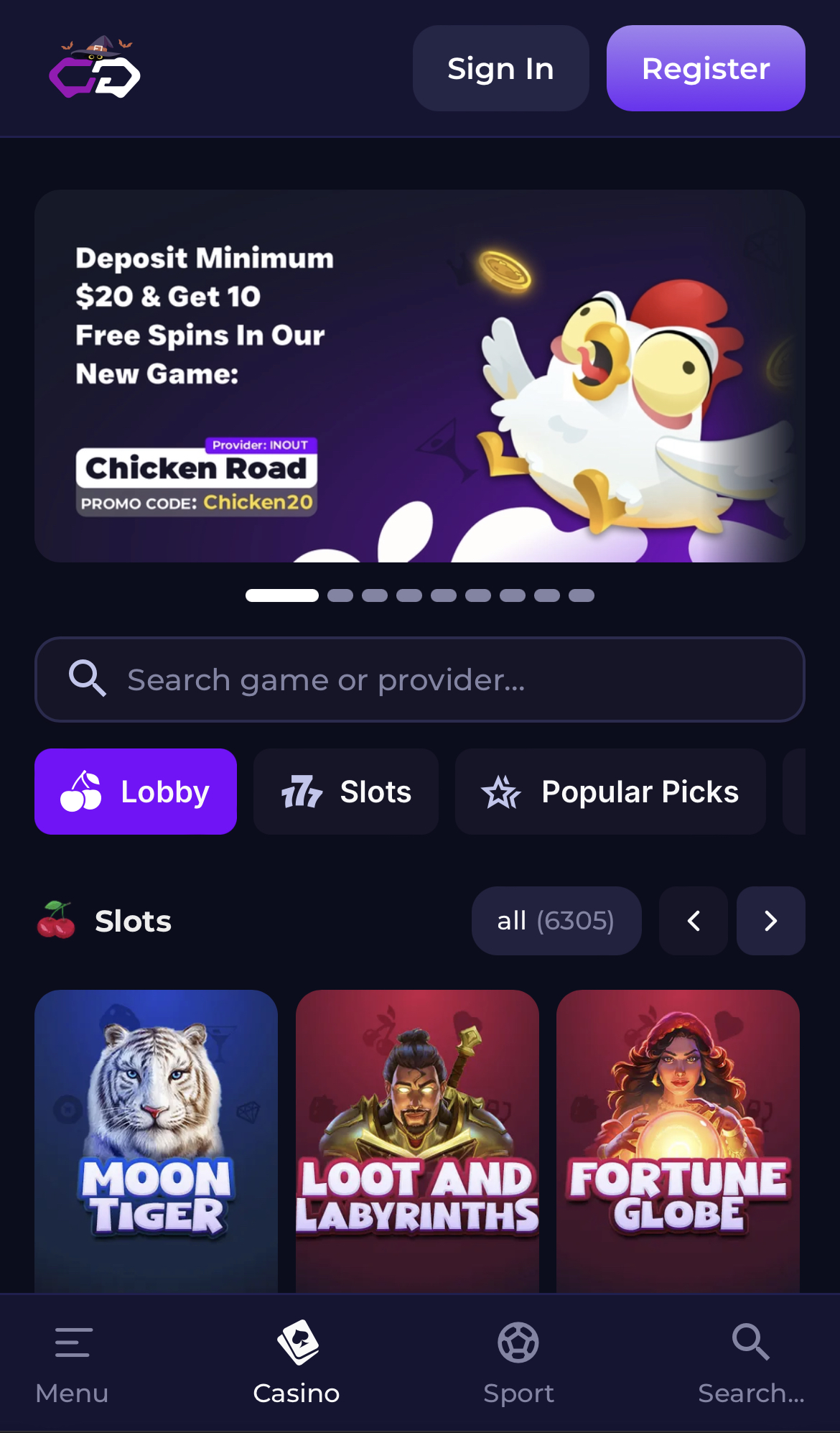The width and height of the screenshot is (840, 1433).
Task: Jump to the second banner slide indicator
Action: pos(340,595)
